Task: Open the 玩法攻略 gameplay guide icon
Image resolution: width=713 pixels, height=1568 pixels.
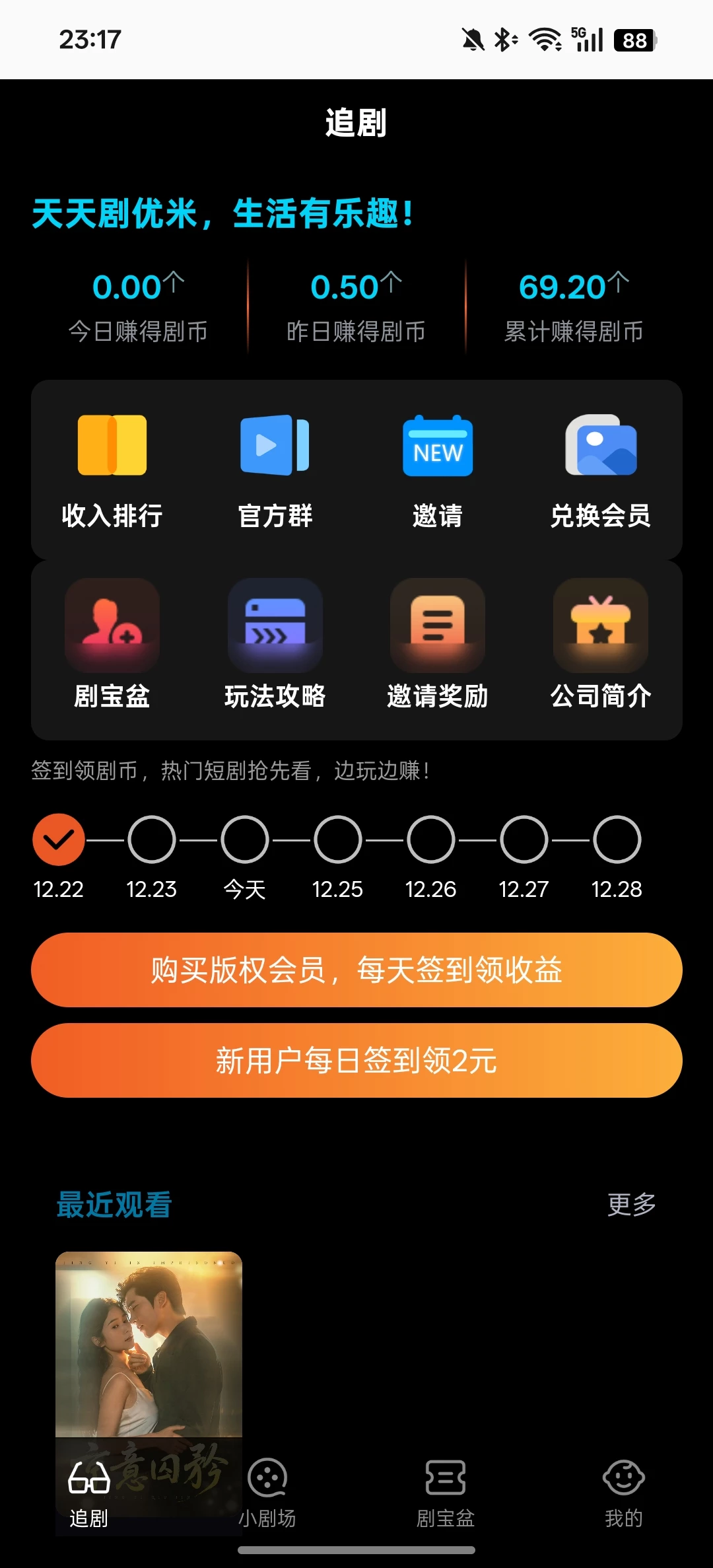Action: (x=274, y=625)
